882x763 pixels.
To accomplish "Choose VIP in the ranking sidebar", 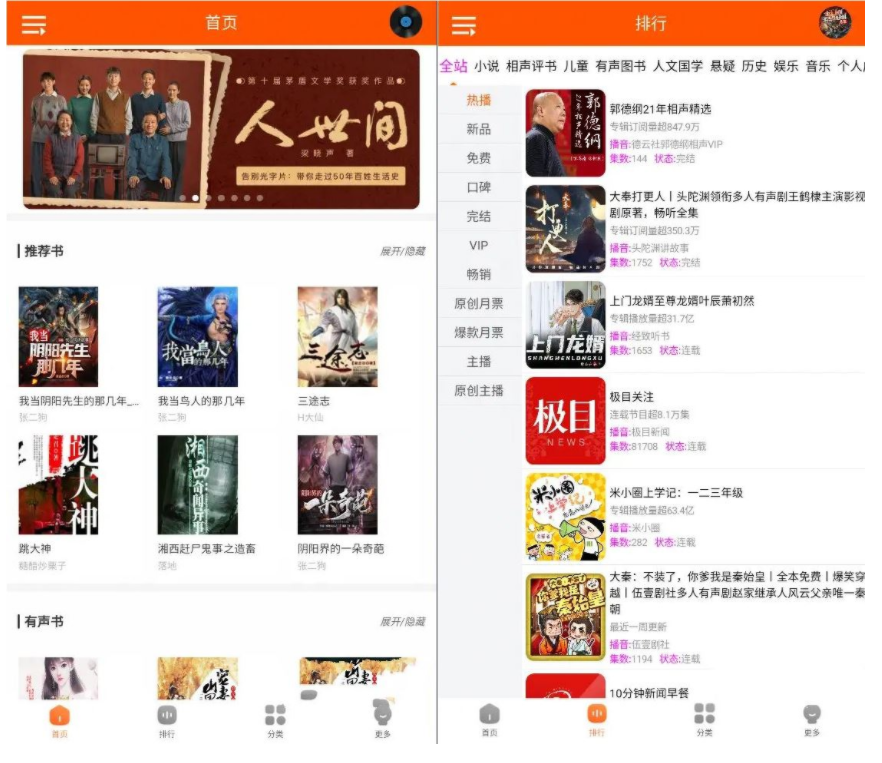I will [x=479, y=245].
